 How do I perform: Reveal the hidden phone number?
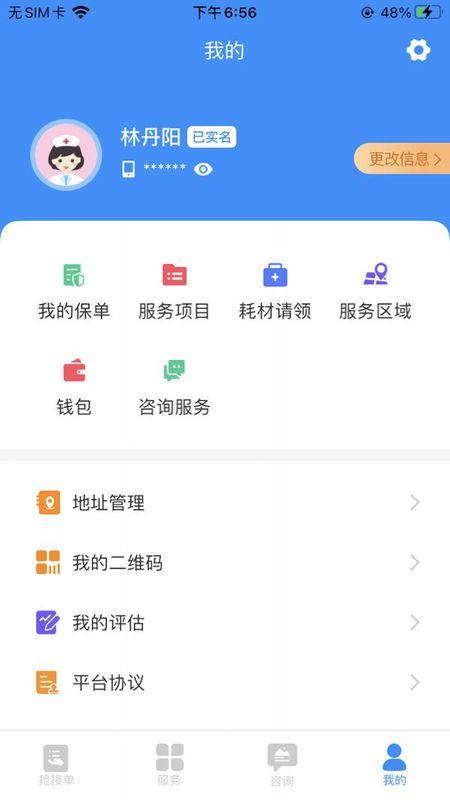tap(203, 169)
